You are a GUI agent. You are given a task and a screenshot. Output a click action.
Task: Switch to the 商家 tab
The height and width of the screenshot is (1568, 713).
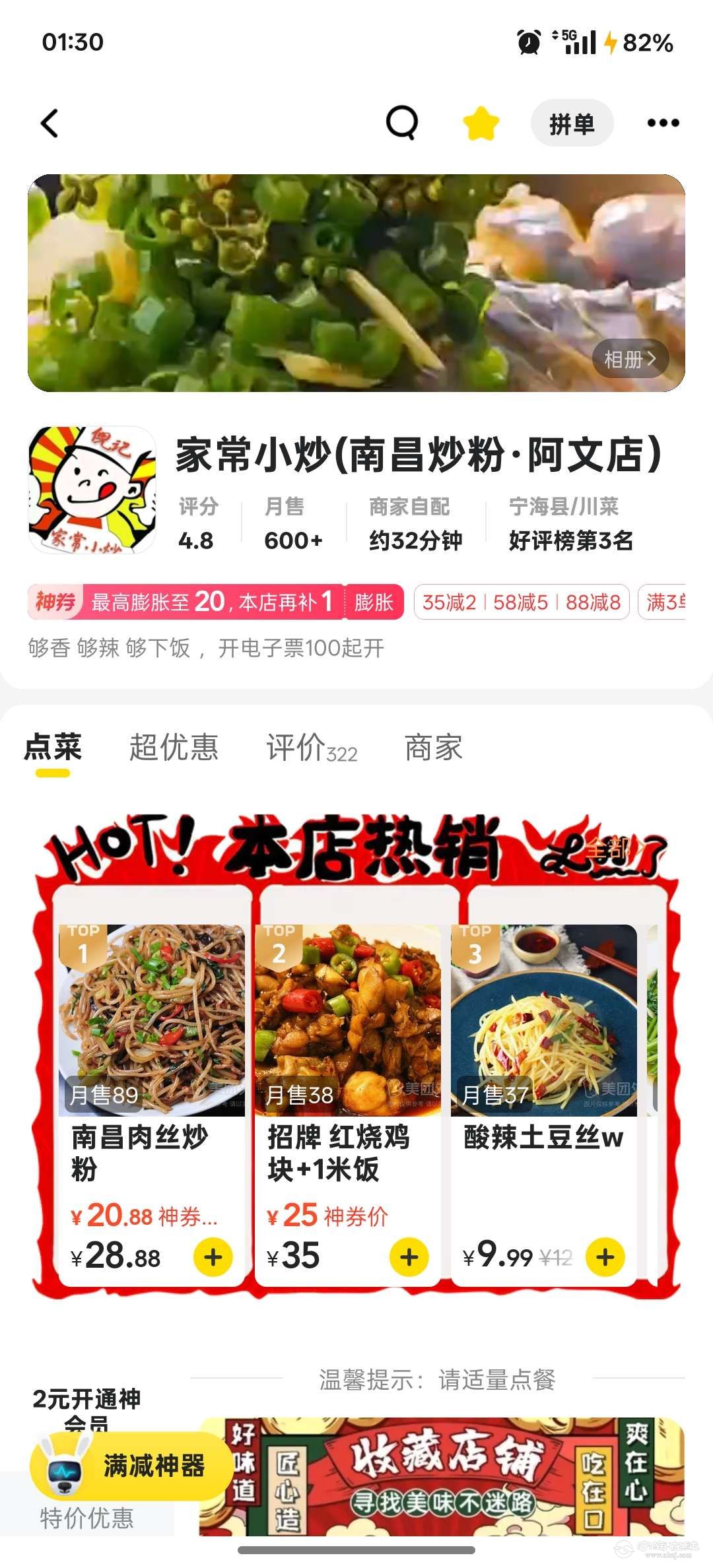pyautogui.click(x=433, y=748)
